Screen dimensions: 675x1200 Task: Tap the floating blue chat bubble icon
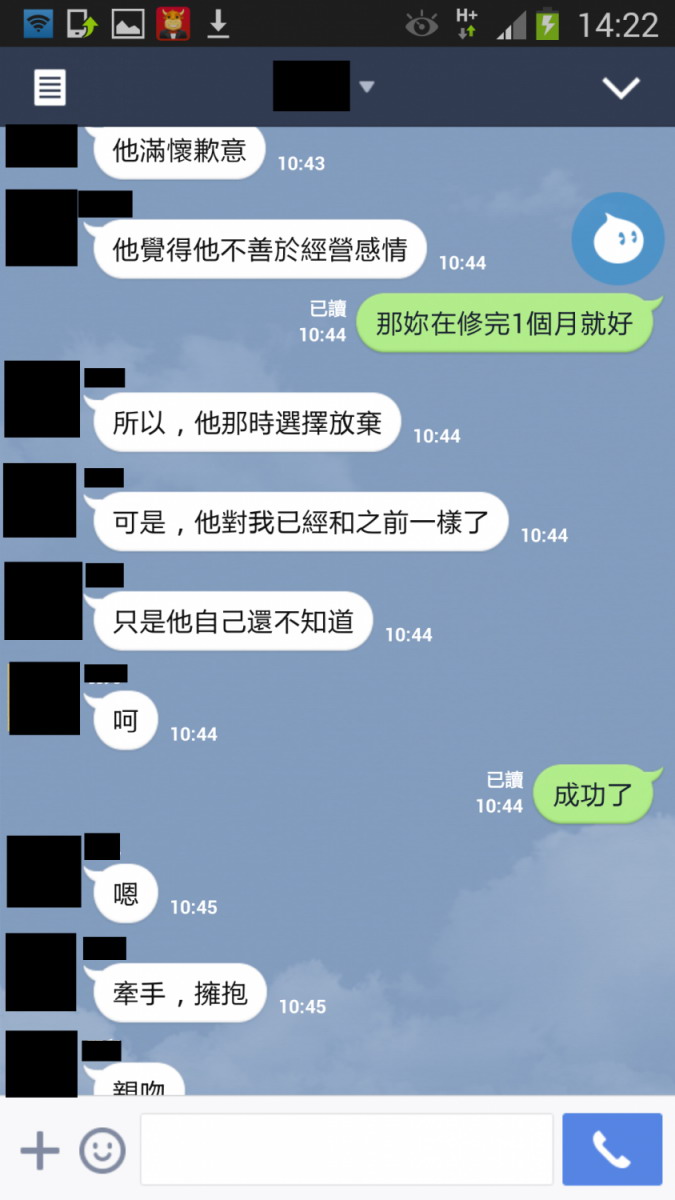[x=617, y=239]
